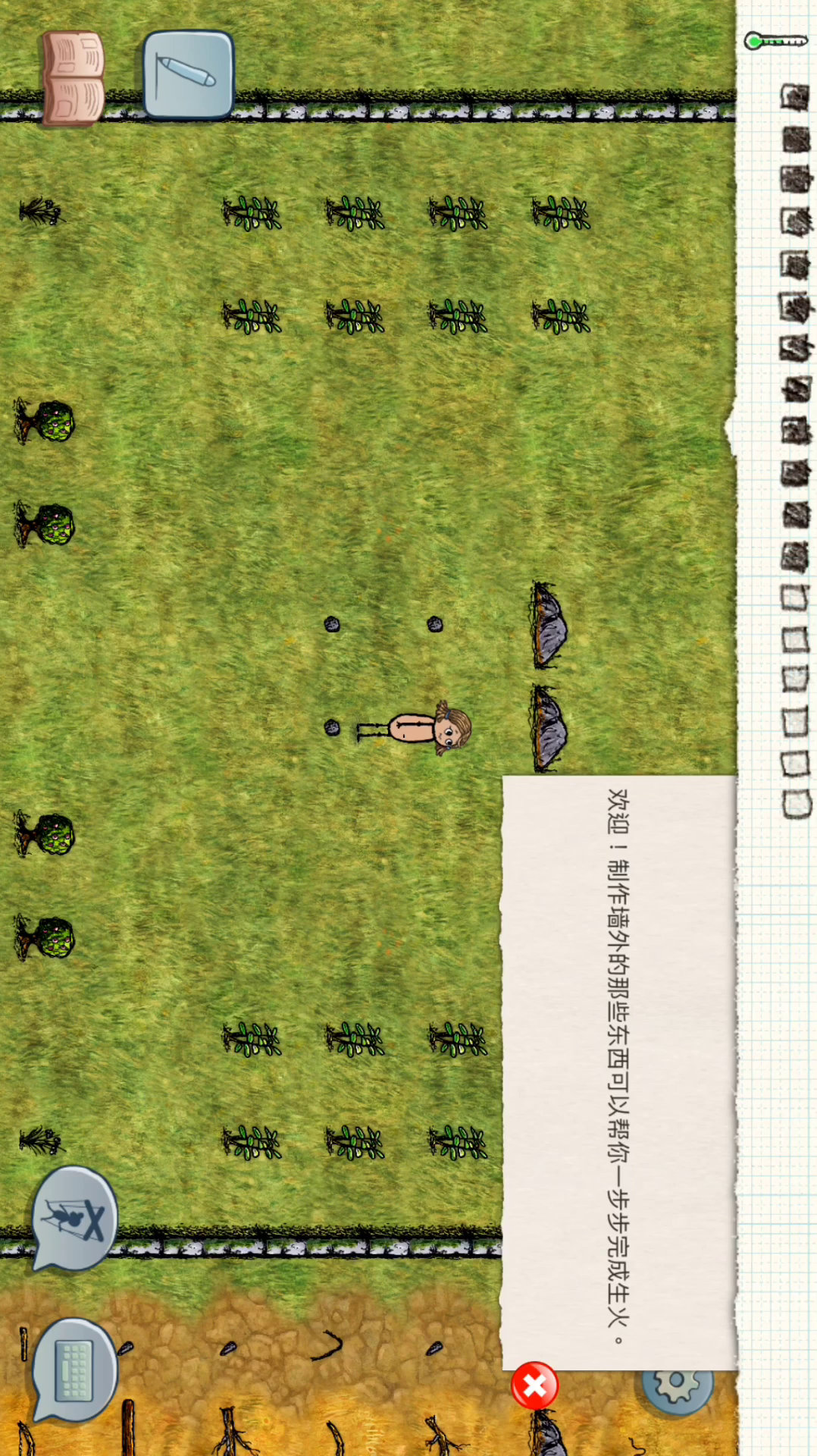Open the keyboard chat bubble
Viewport: 817px width, 1456px height.
74,1370
